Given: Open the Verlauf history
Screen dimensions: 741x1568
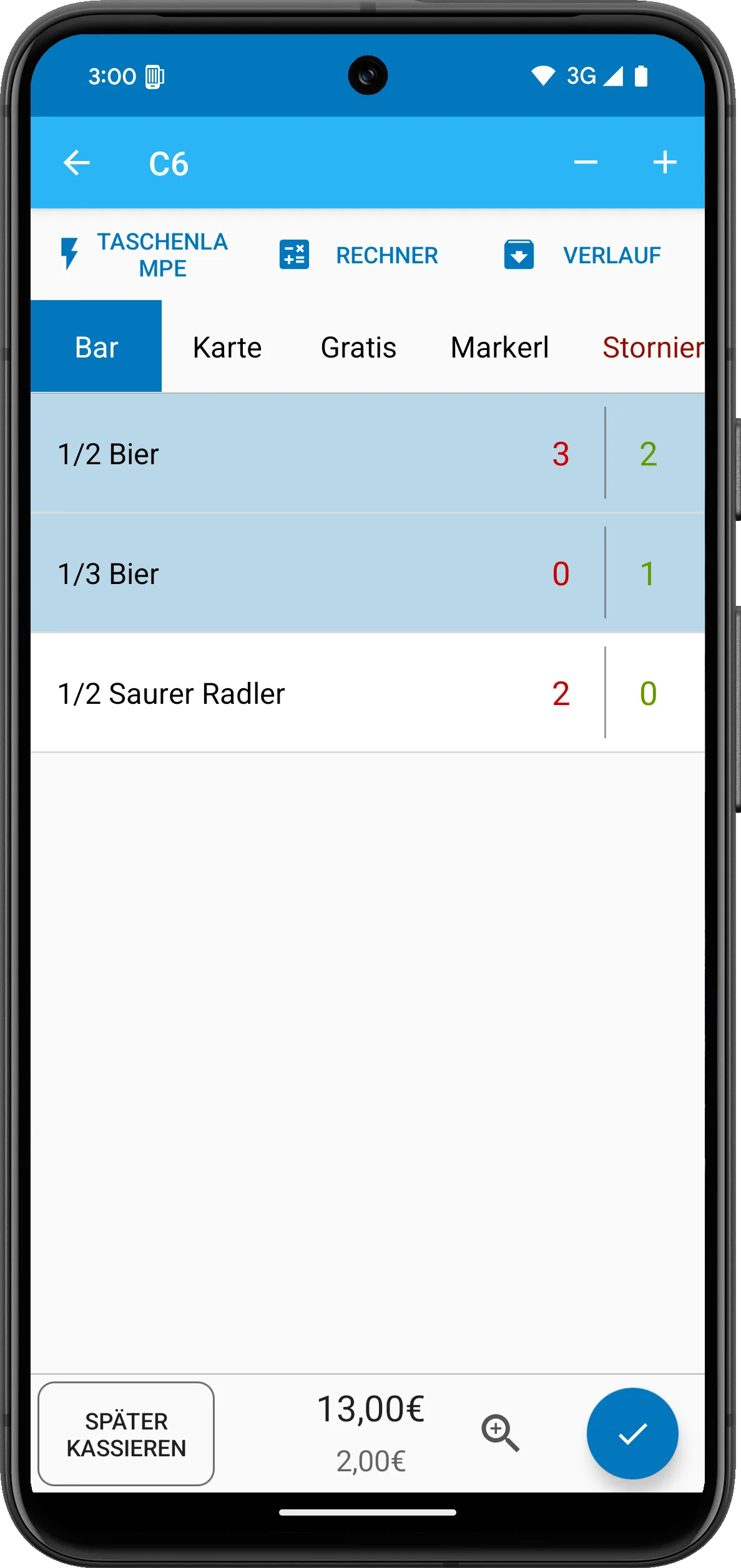Looking at the screenshot, I should [x=582, y=255].
